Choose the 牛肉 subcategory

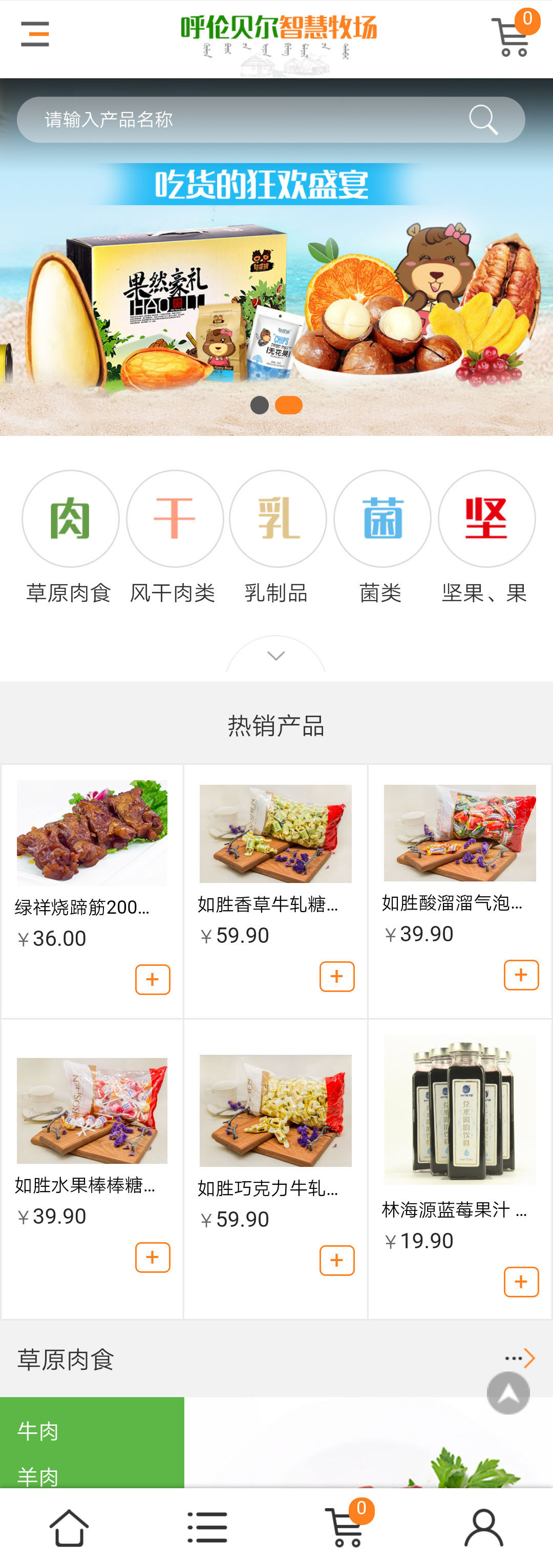38,1431
